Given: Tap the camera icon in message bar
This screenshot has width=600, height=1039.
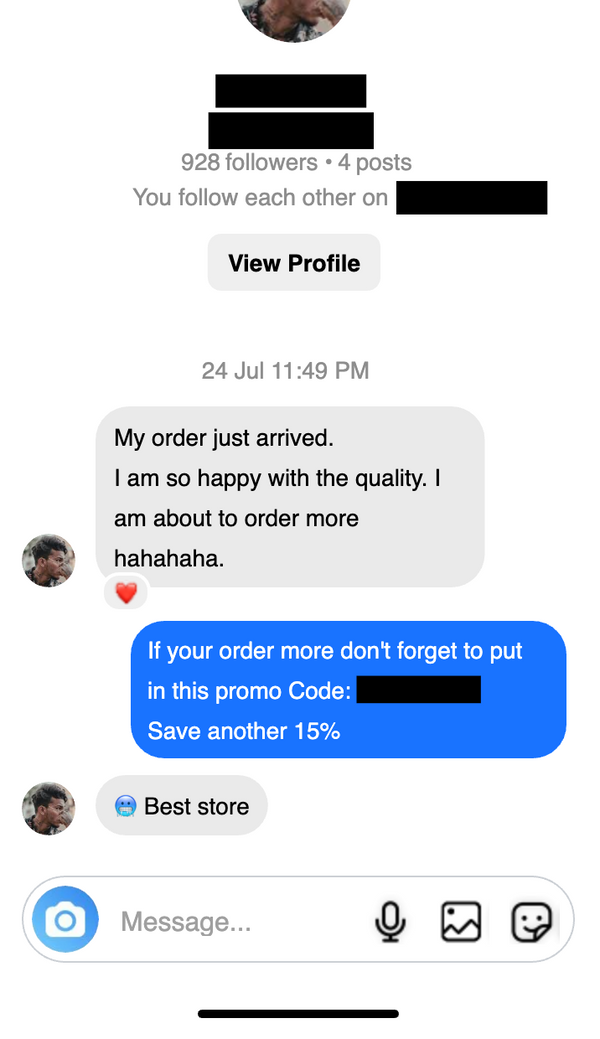Looking at the screenshot, I should [x=65, y=919].
